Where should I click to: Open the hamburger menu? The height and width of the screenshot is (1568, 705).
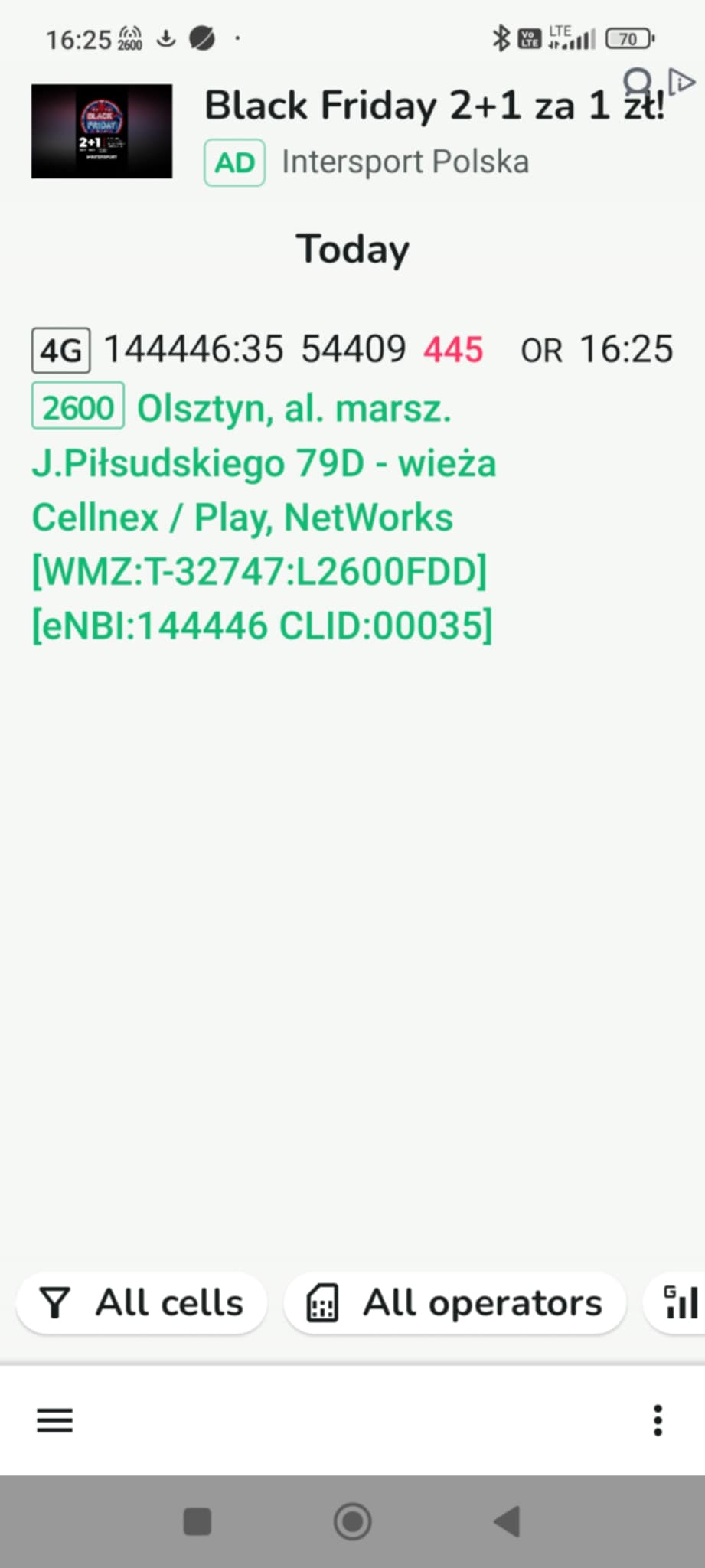point(55,1420)
